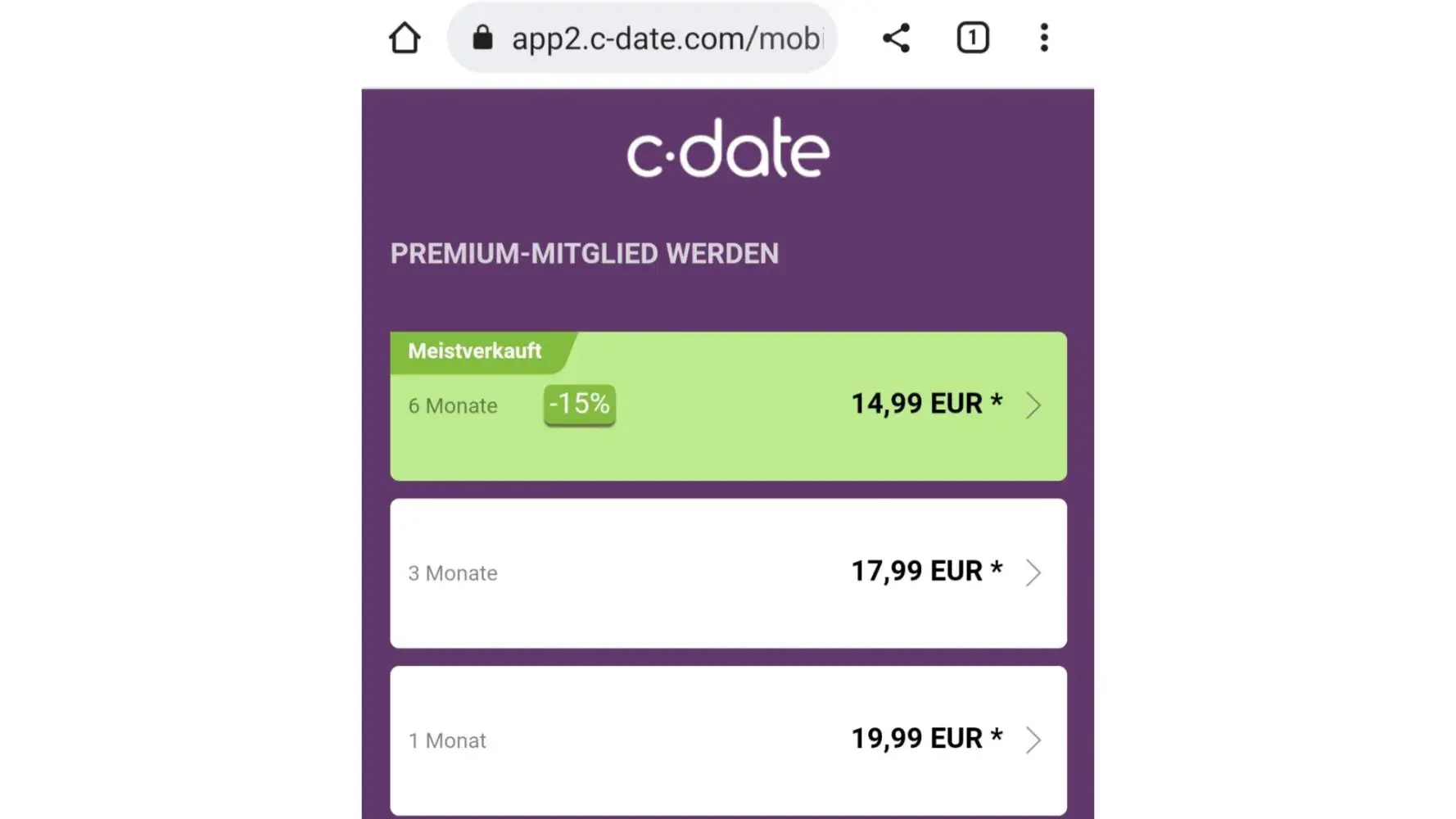Share this page
Image resolution: width=1456 pixels, height=819 pixels.
pyautogui.click(x=896, y=38)
